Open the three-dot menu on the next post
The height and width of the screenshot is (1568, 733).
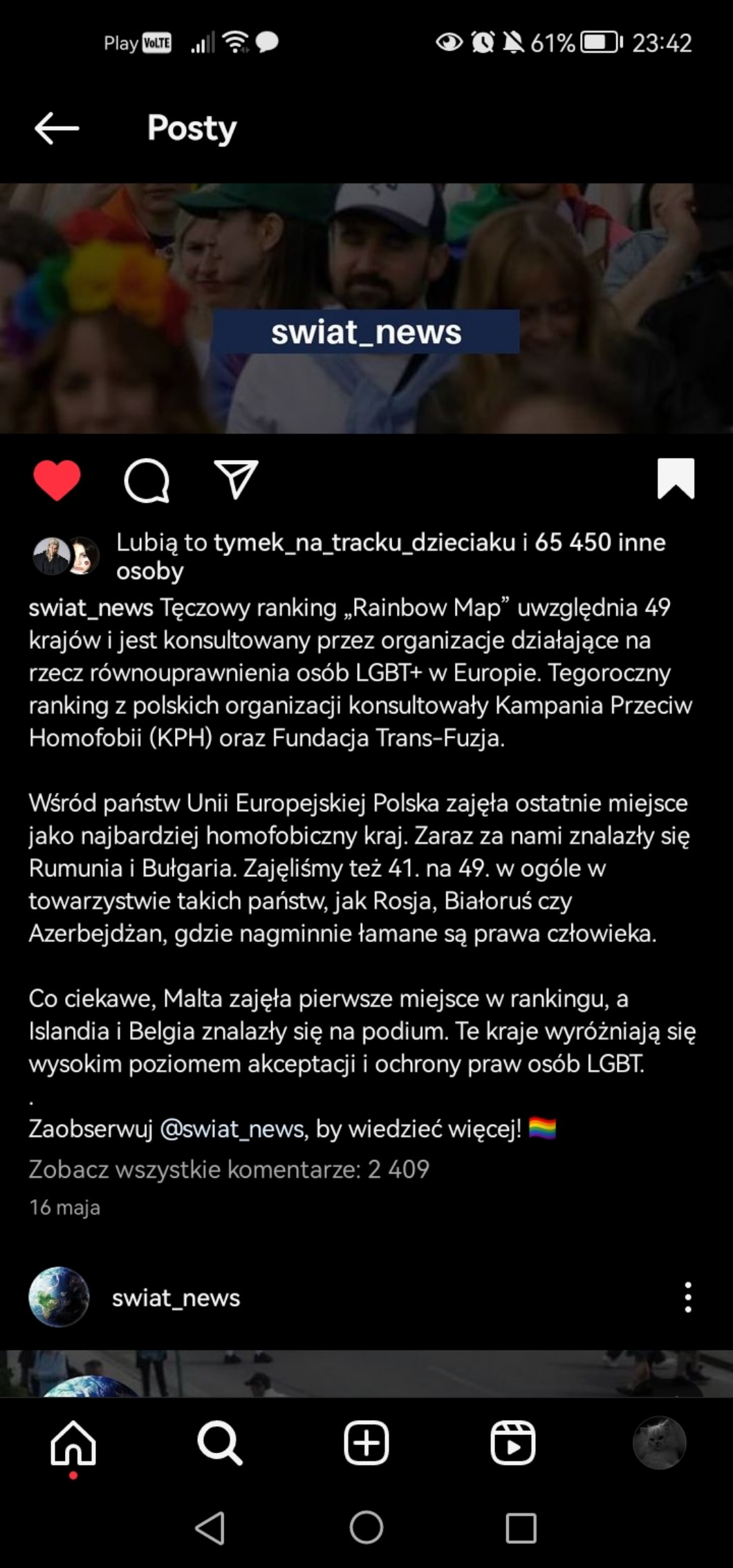tap(687, 1297)
